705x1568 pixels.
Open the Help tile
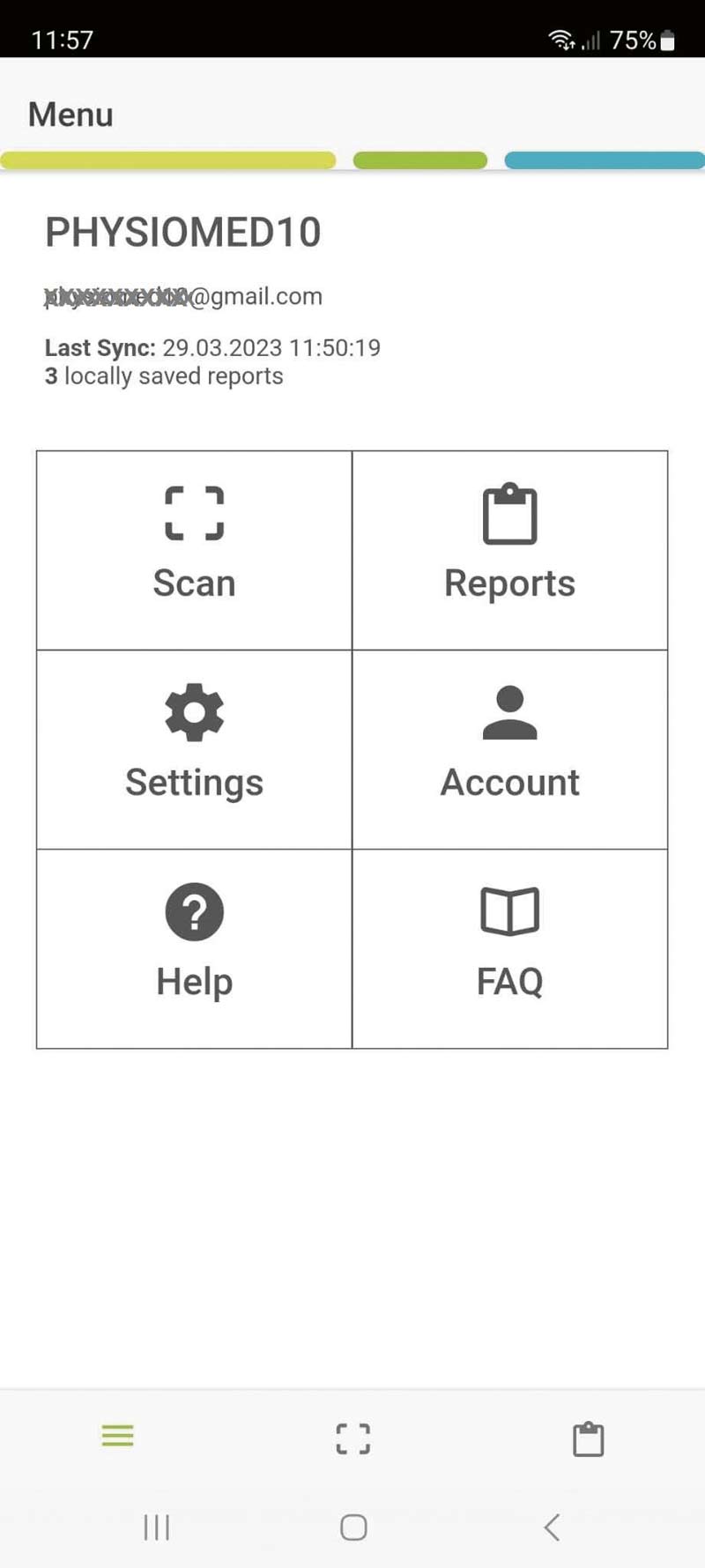[194, 949]
